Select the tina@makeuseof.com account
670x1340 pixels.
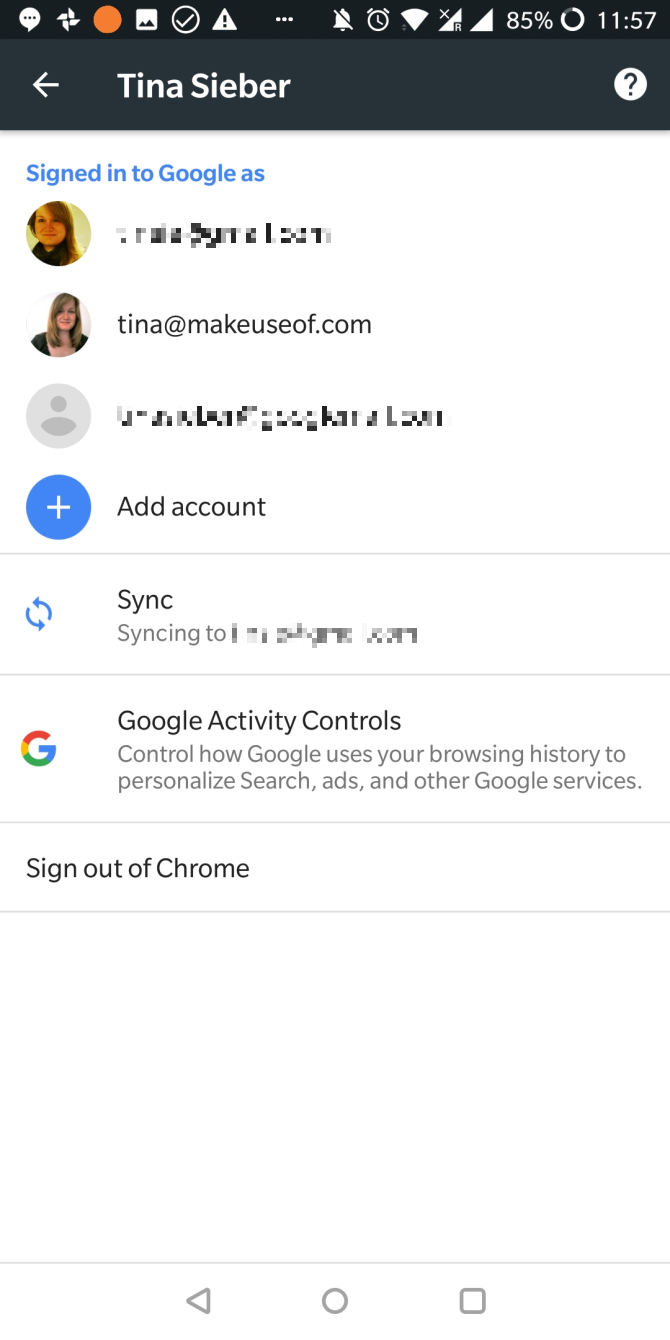point(244,325)
